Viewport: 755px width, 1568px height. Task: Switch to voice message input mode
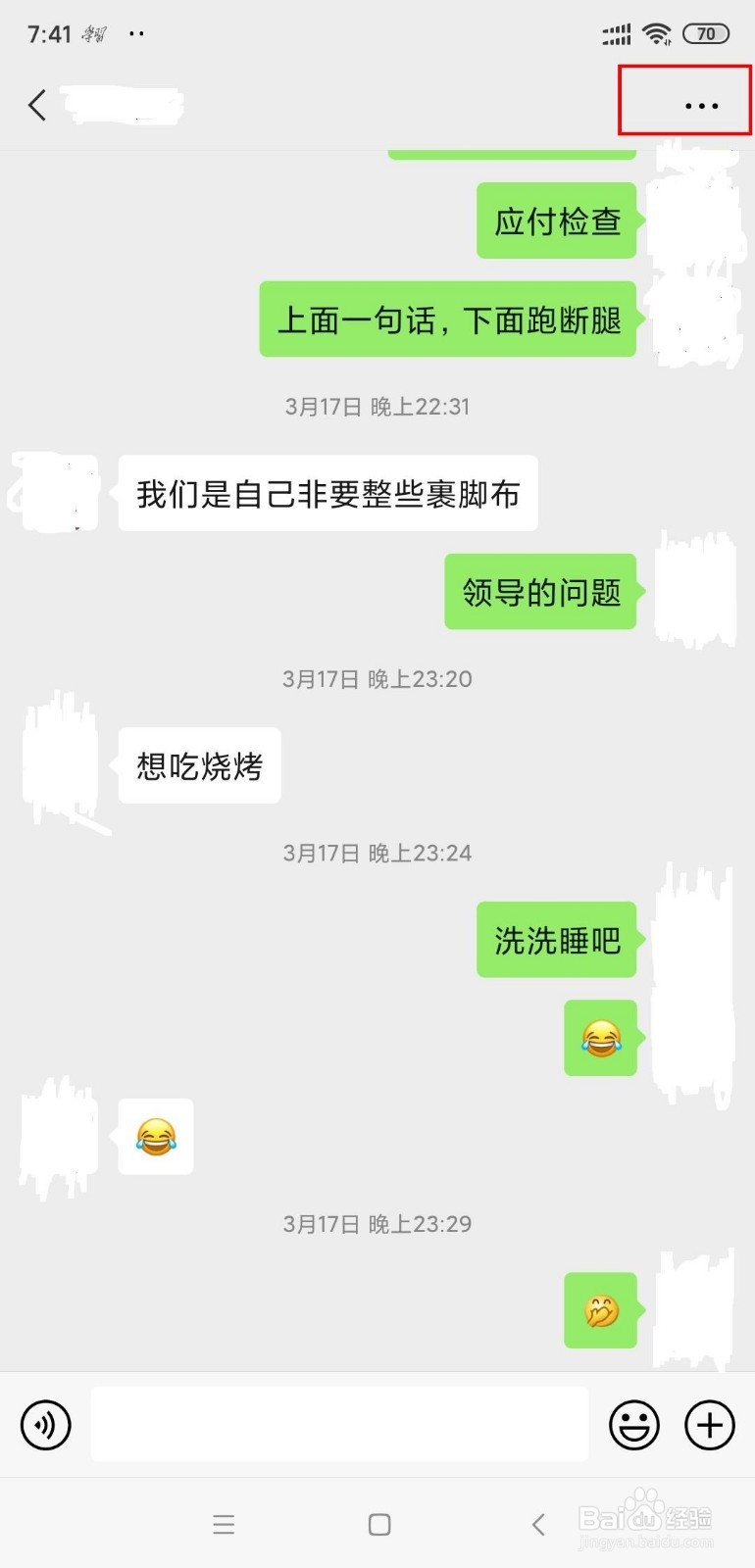45,1424
